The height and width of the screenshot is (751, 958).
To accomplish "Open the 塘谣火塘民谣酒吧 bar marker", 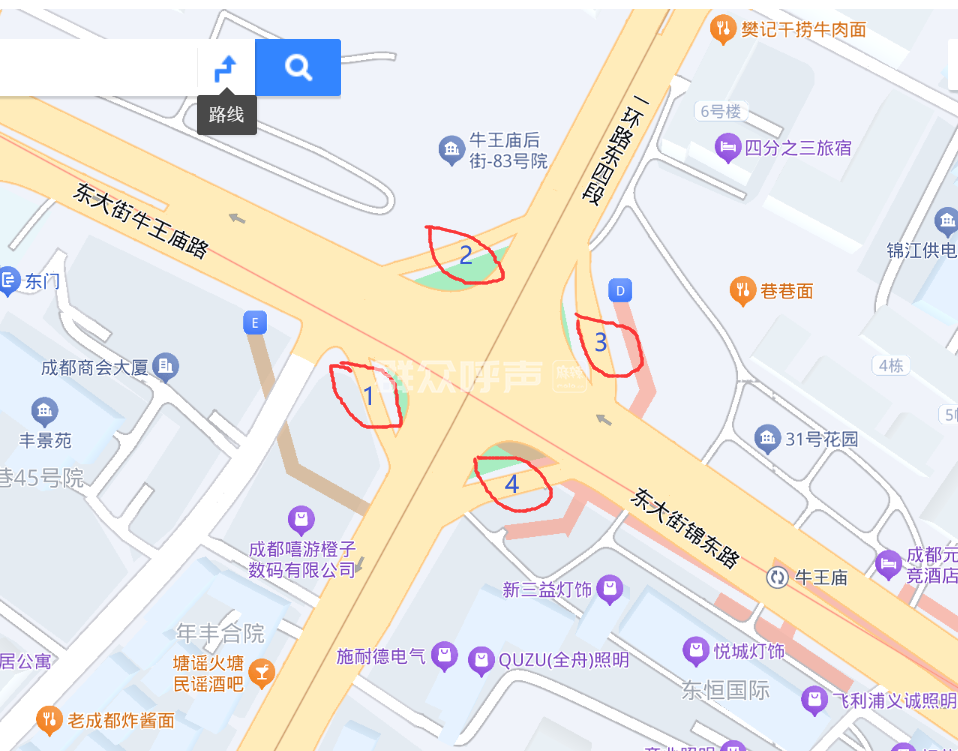I will (262, 673).
